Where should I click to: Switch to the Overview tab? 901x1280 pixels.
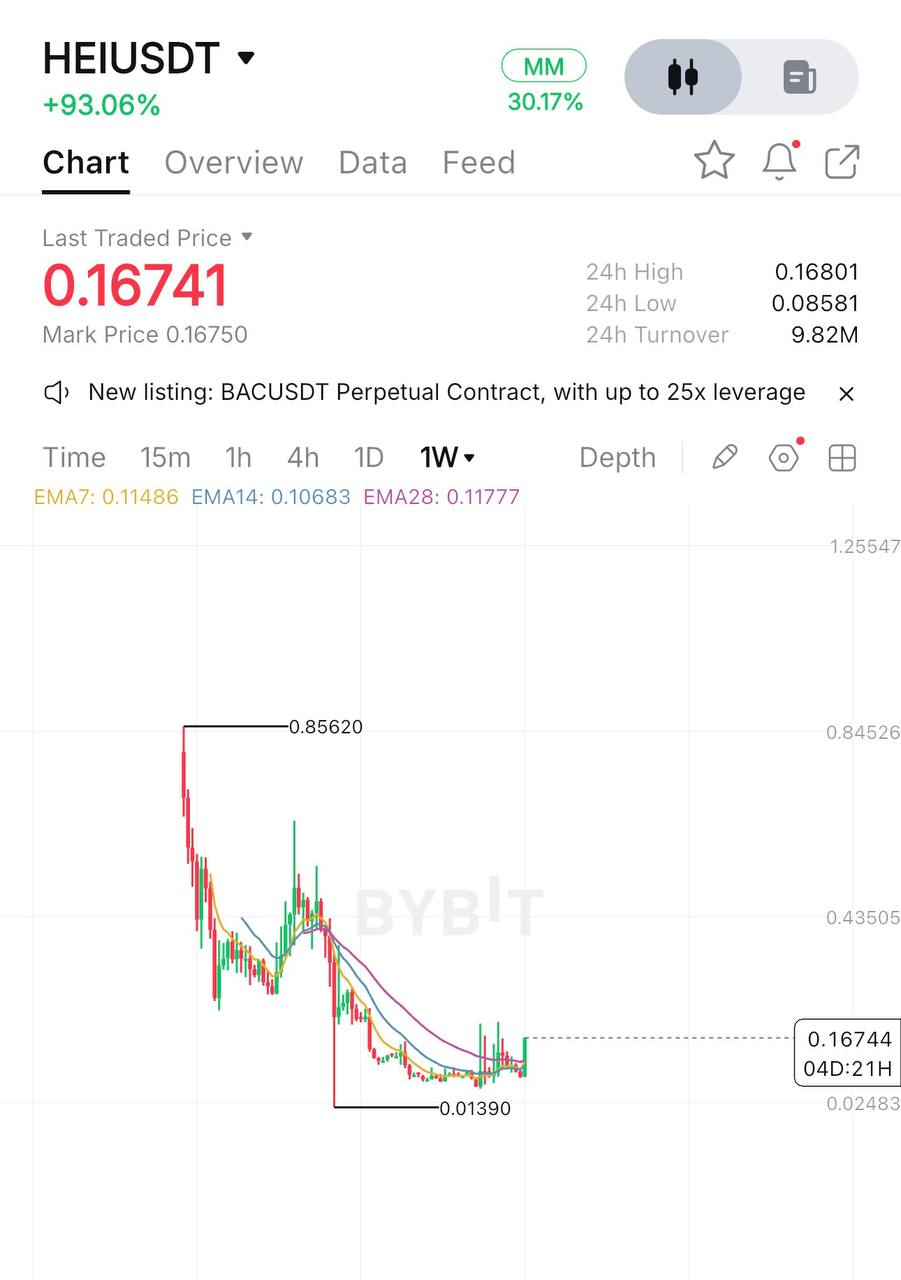click(x=233, y=162)
